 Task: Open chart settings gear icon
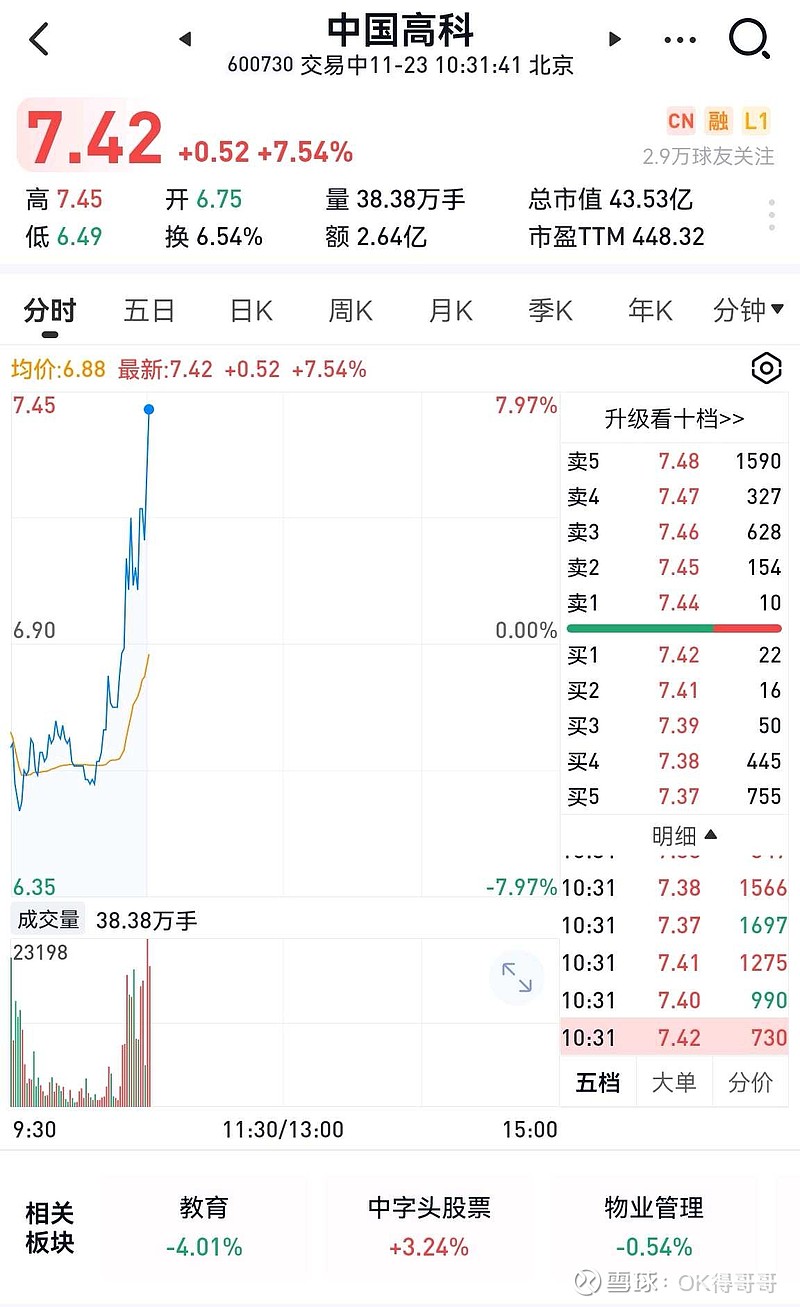[766, 369]
